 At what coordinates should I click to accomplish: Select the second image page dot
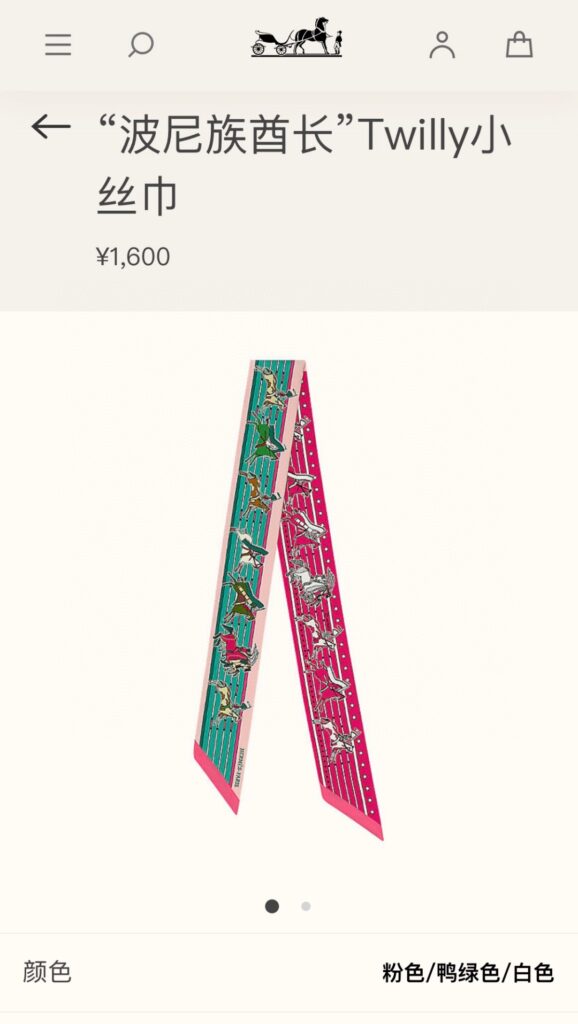click(306, 906)
